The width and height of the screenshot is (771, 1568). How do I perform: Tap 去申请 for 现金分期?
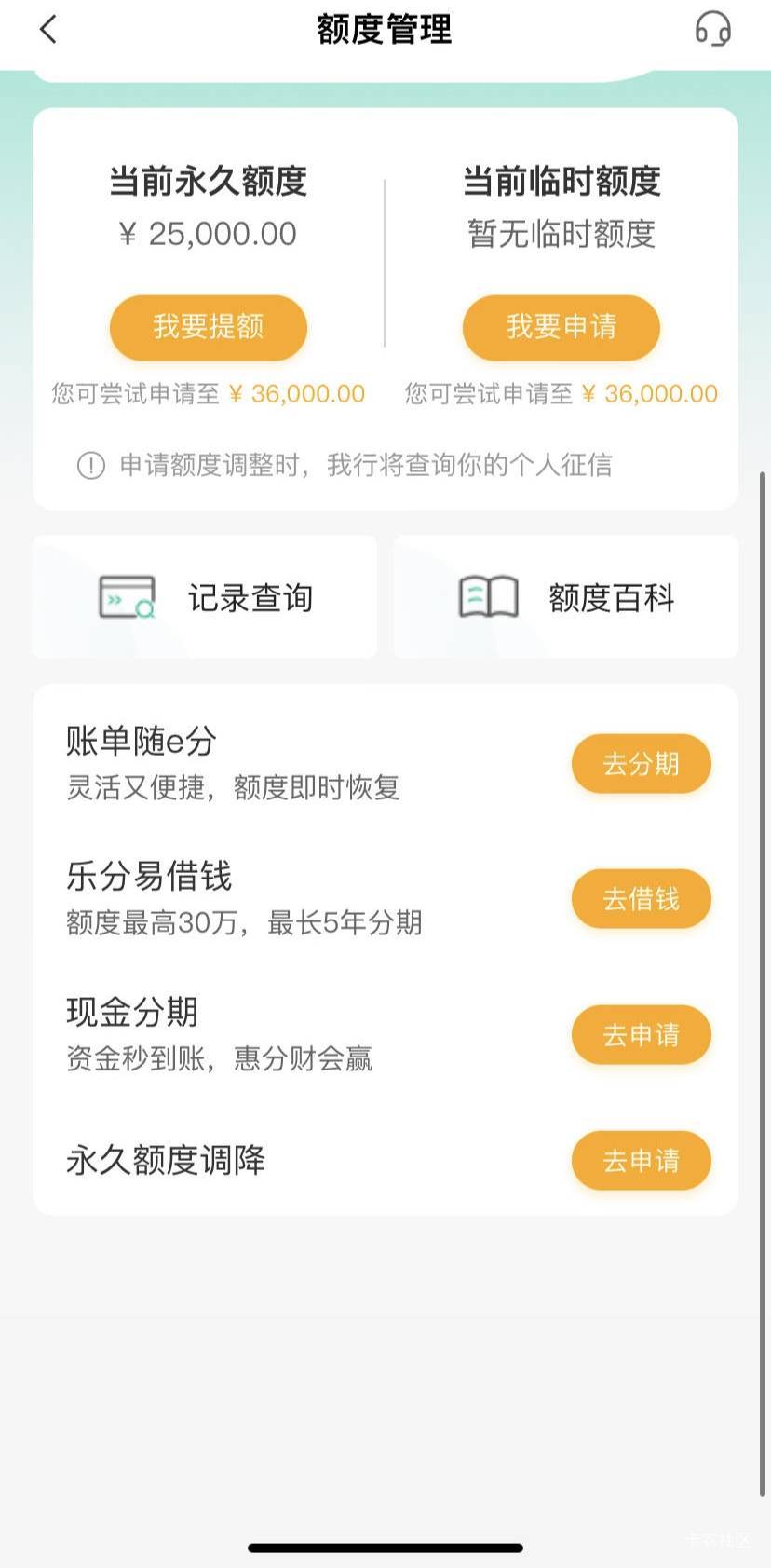(x=641, y=1034)
